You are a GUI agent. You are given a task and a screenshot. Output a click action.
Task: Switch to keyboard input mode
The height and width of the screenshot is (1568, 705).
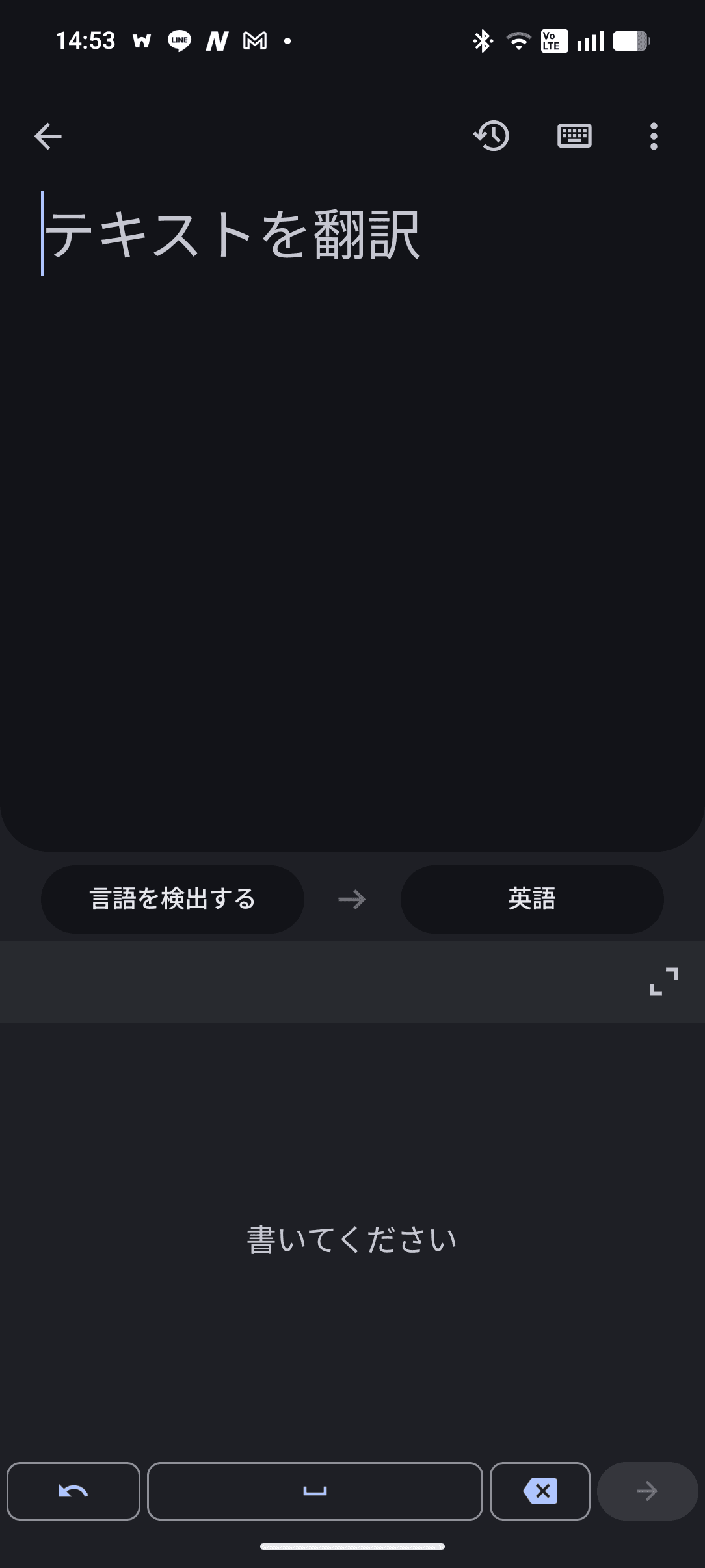[575, 136]
